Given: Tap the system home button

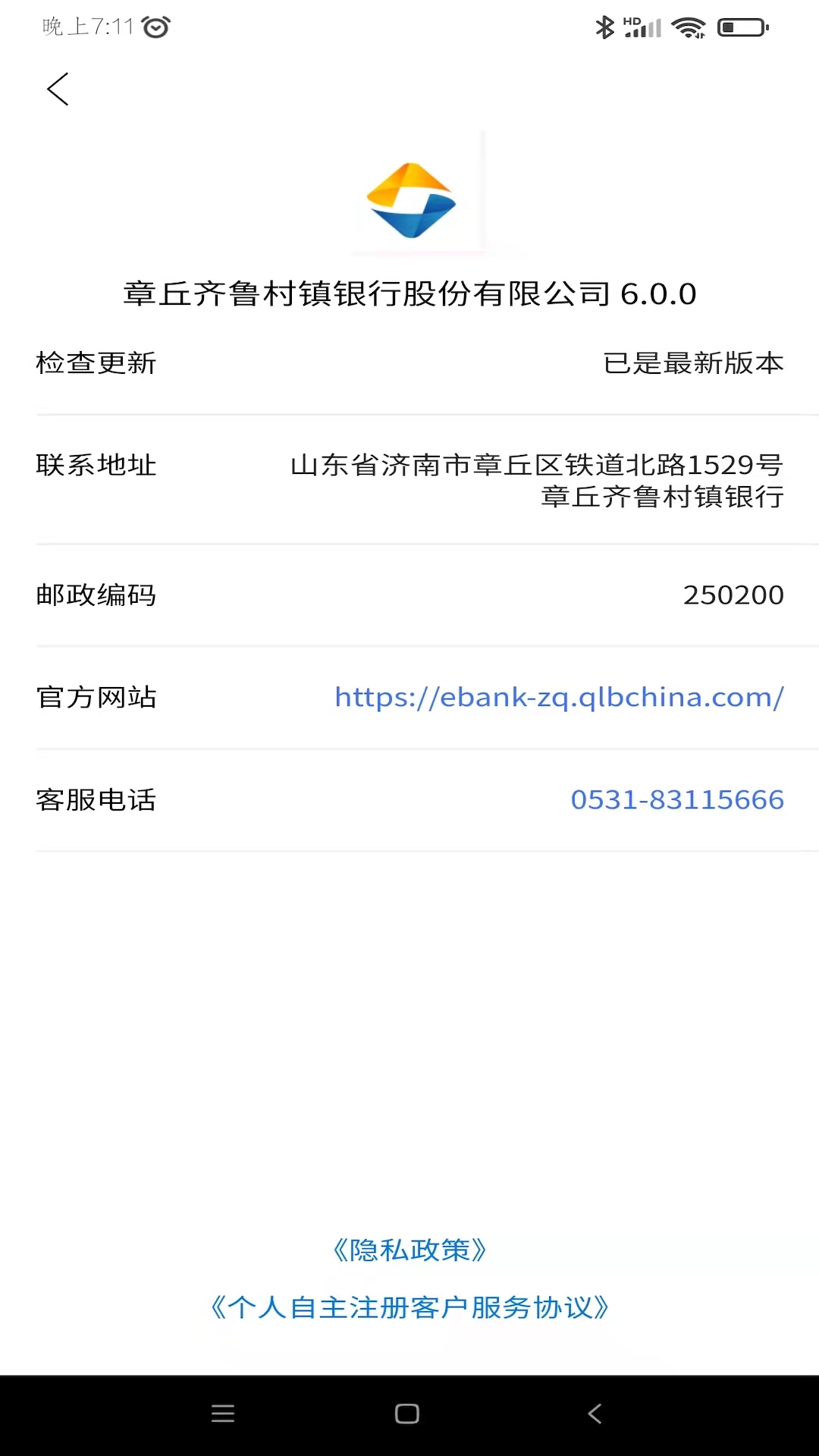Looking at the screenshot, I should (407, 1414).
